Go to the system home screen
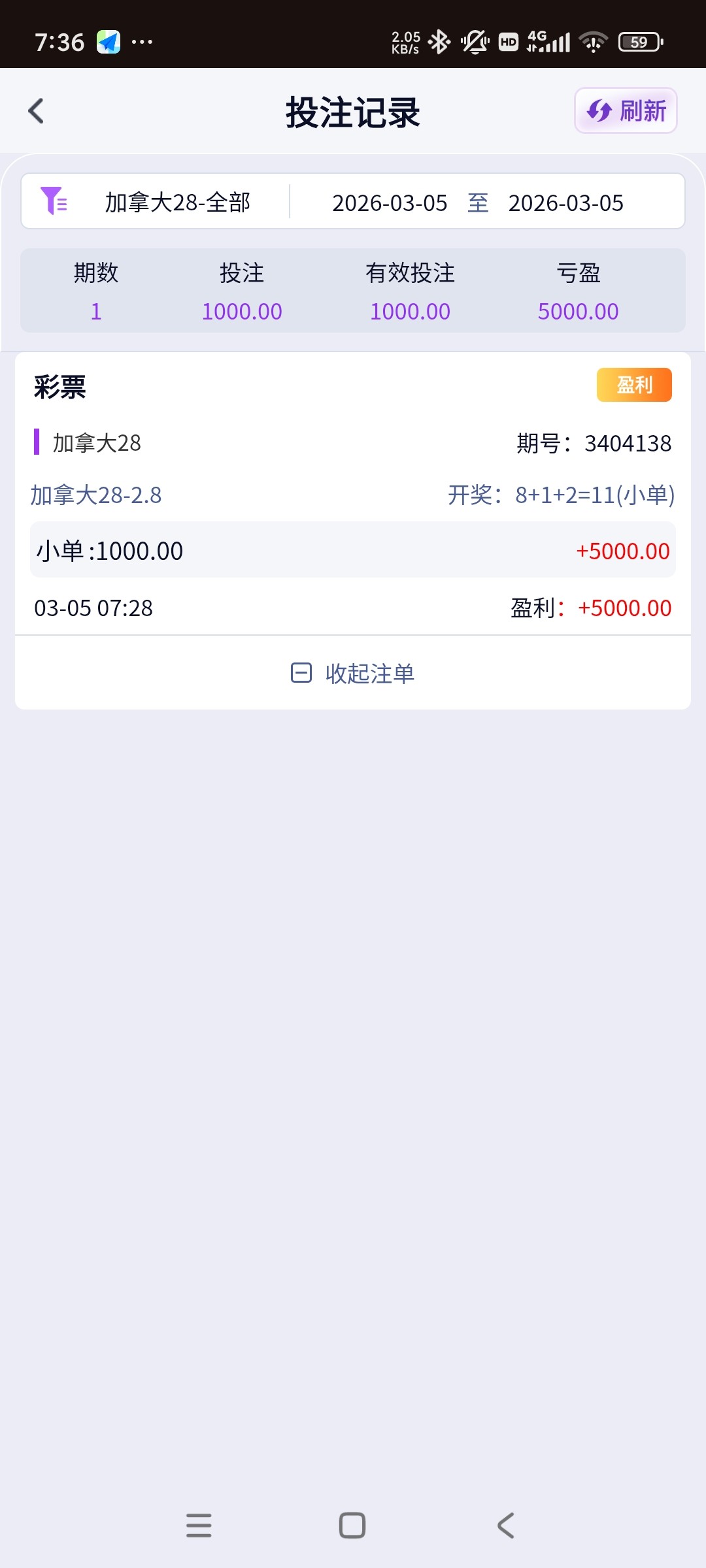 [352, 1526]
